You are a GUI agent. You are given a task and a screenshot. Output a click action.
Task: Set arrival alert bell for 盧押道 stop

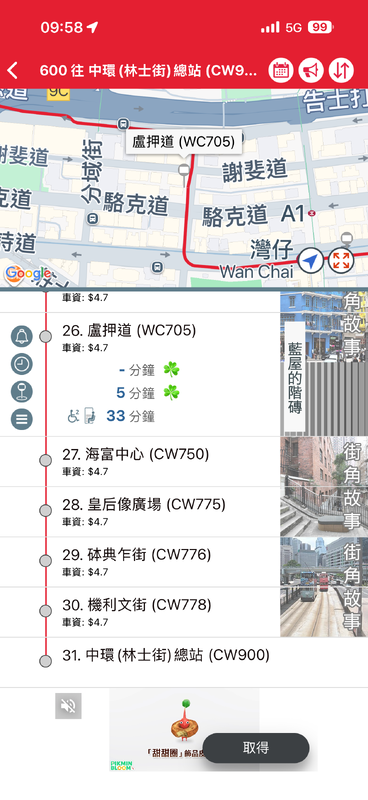[x=22, y=337]
